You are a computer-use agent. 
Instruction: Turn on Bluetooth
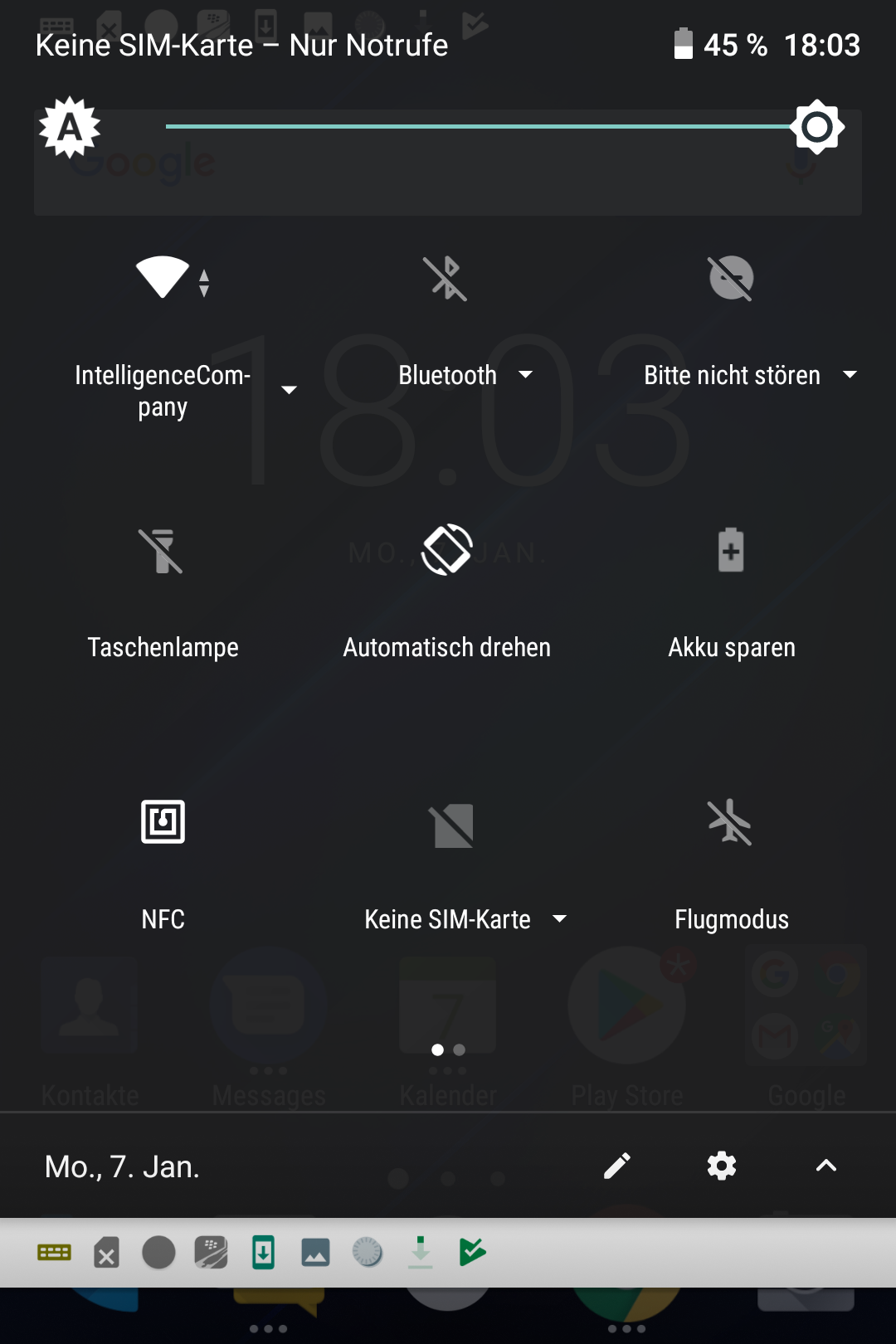tap(446, 277)
